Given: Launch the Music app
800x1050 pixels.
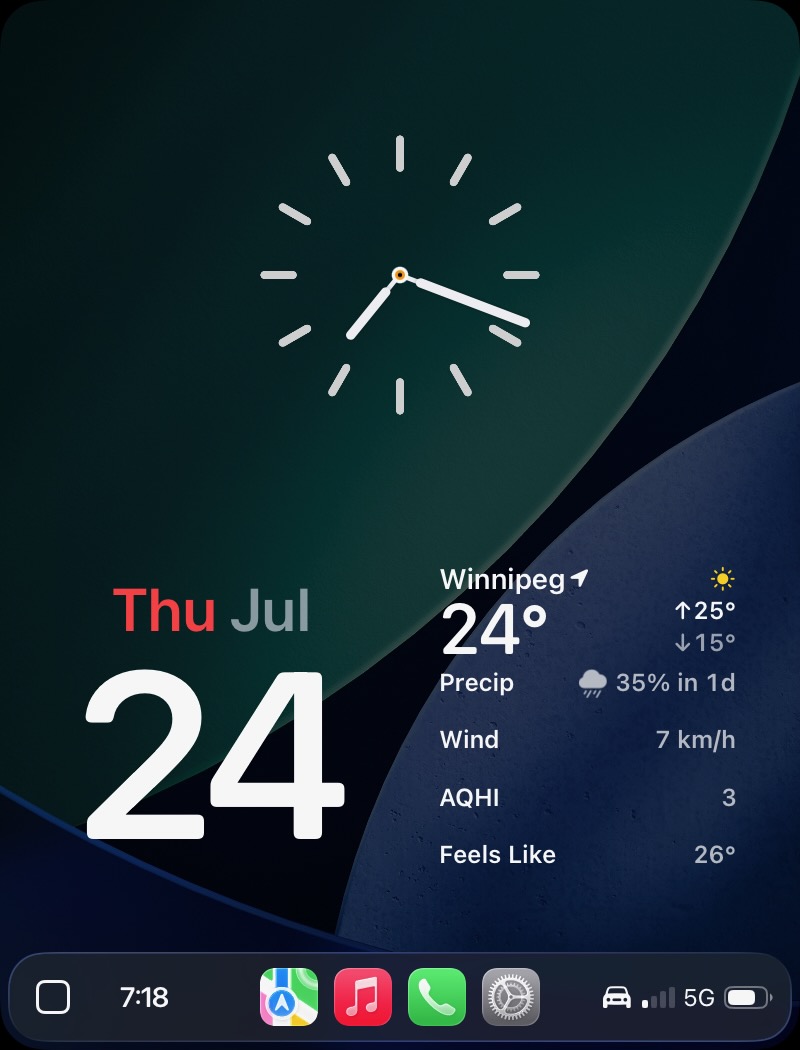Looking at the screenshot, I should (363, 997).
